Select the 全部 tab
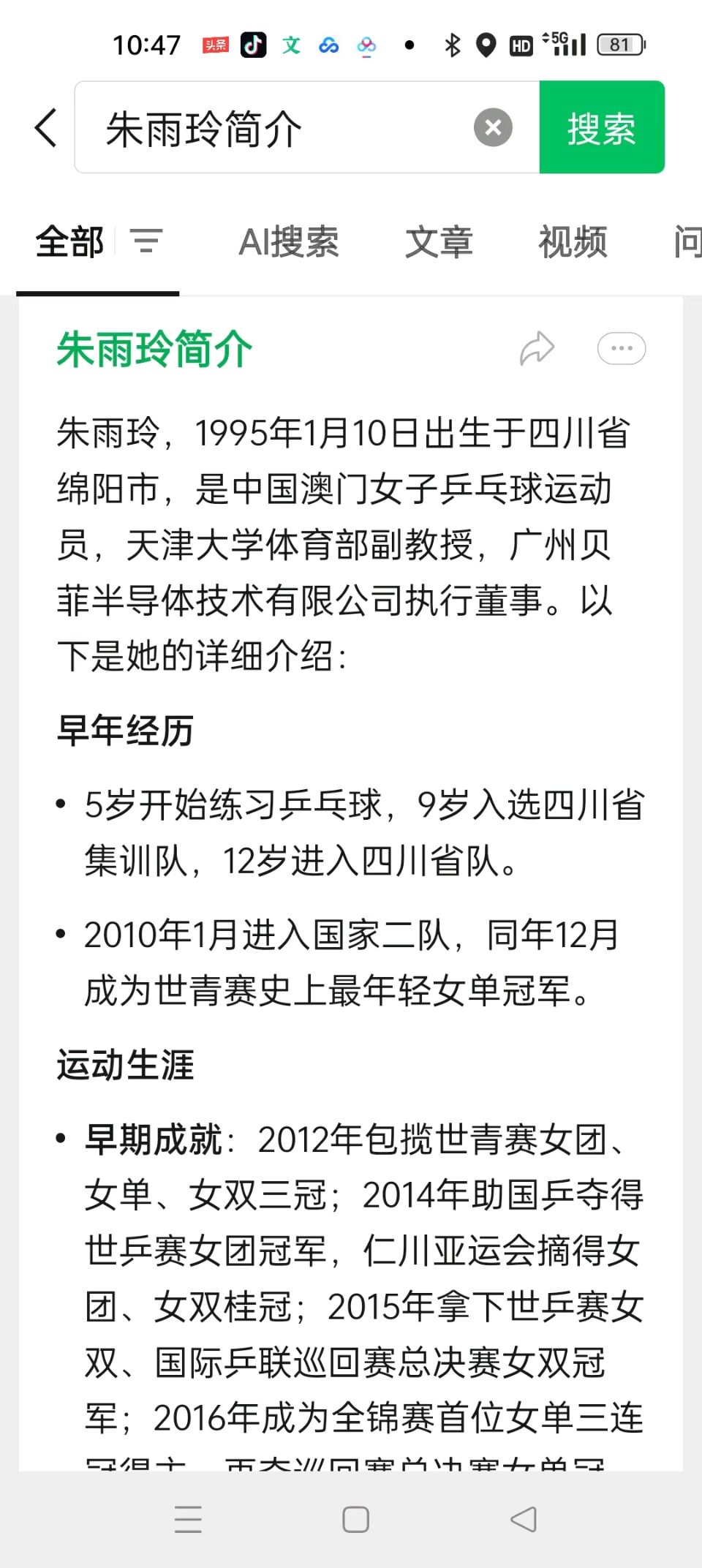 [70, 242]
